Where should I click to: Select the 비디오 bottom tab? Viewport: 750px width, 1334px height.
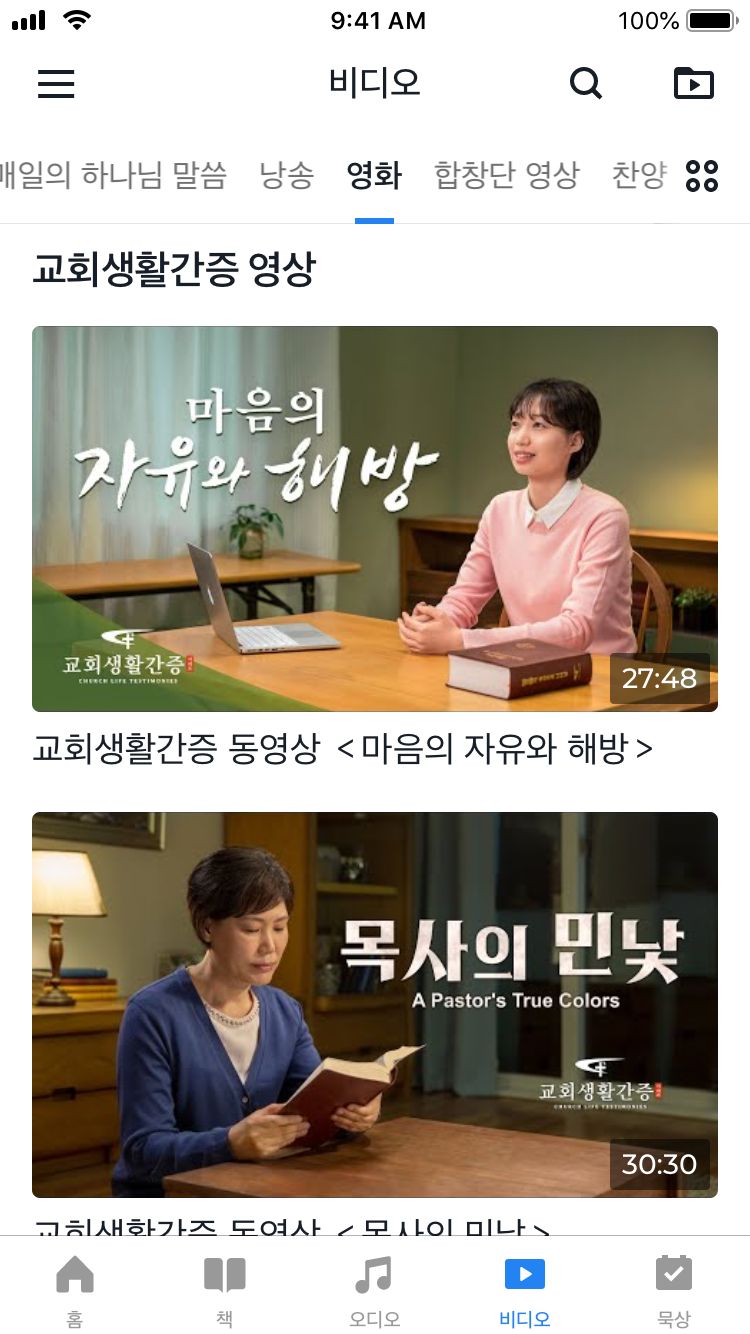coord(524,1288)
